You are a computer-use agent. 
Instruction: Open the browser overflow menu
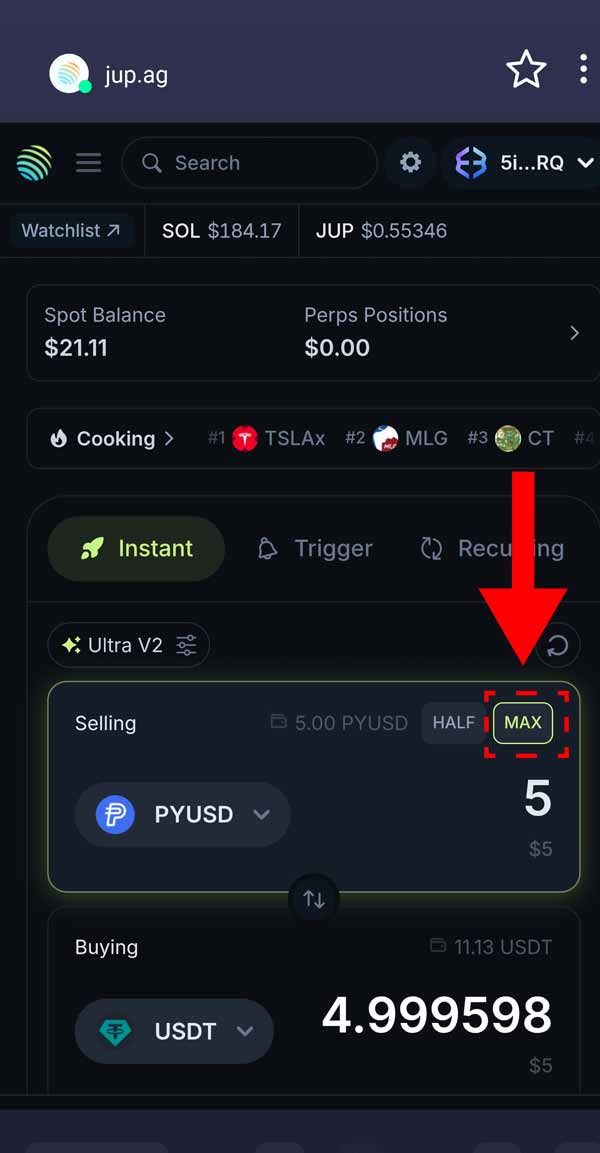583,69
